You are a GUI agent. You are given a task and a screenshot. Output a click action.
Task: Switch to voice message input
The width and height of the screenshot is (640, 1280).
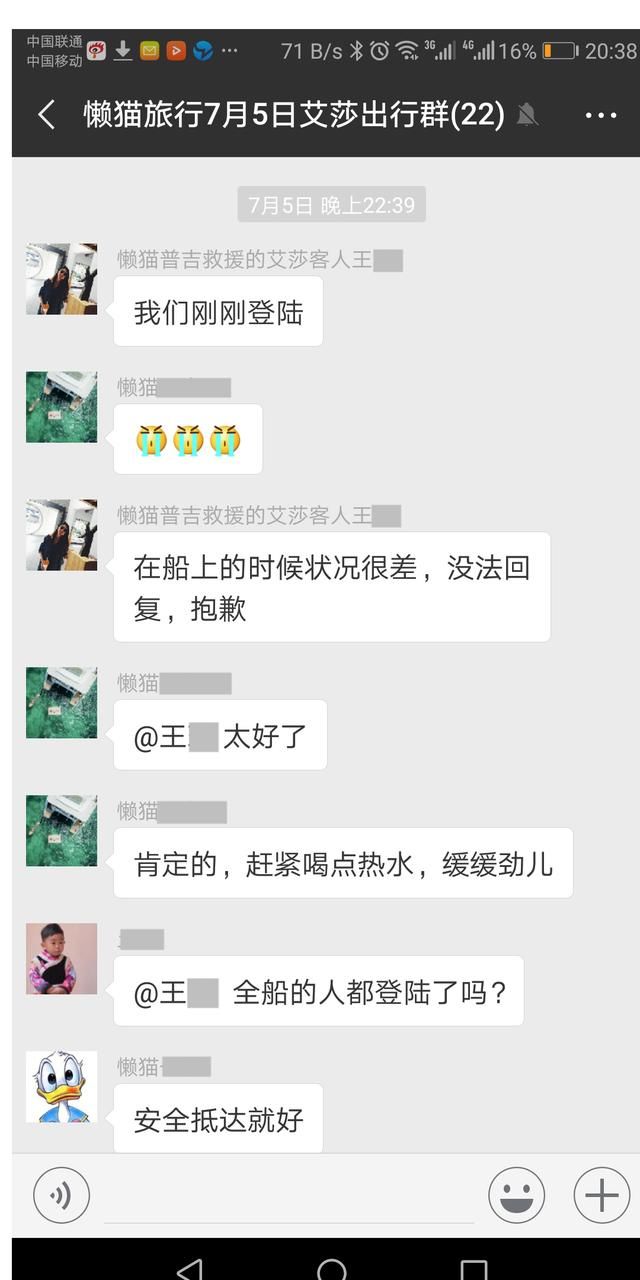61,1194
